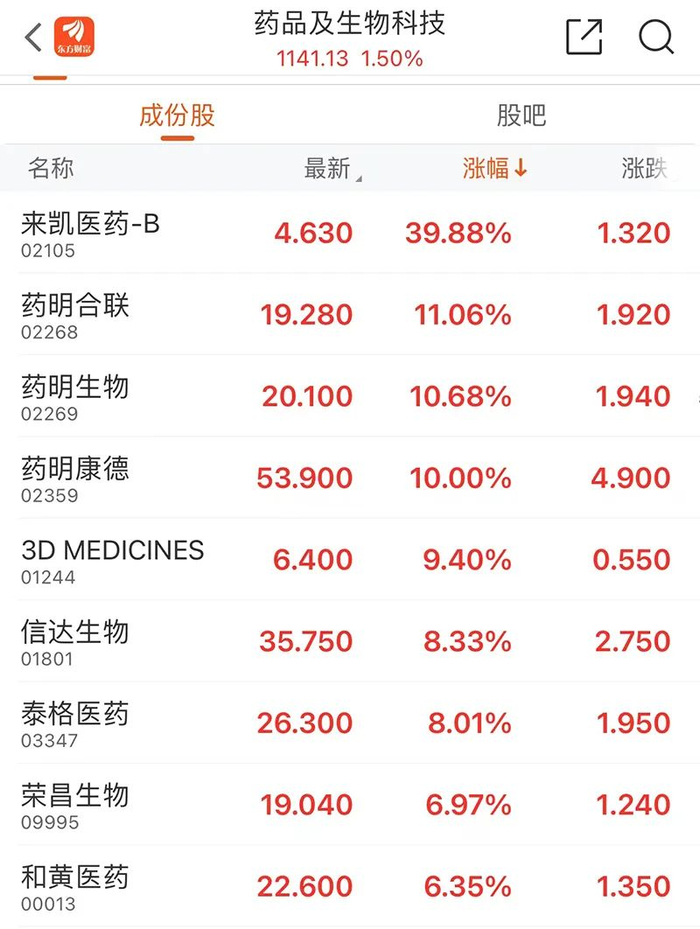Image resolution: width=700 pixels, height=929 pixels.
Task: Switch to the 成份股 tab
Action: [177, 116]
